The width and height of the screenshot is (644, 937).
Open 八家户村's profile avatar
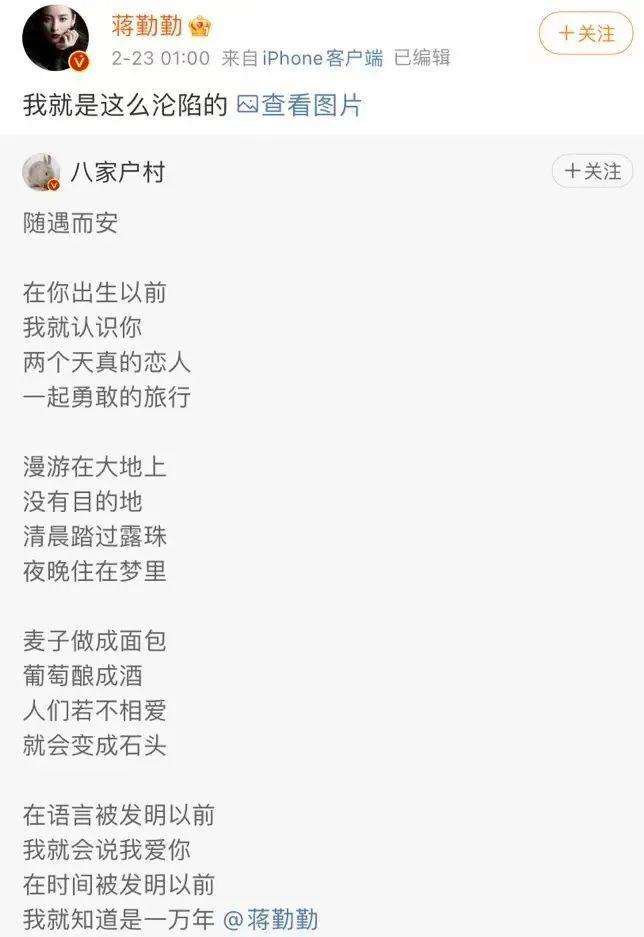coord(42,173)
